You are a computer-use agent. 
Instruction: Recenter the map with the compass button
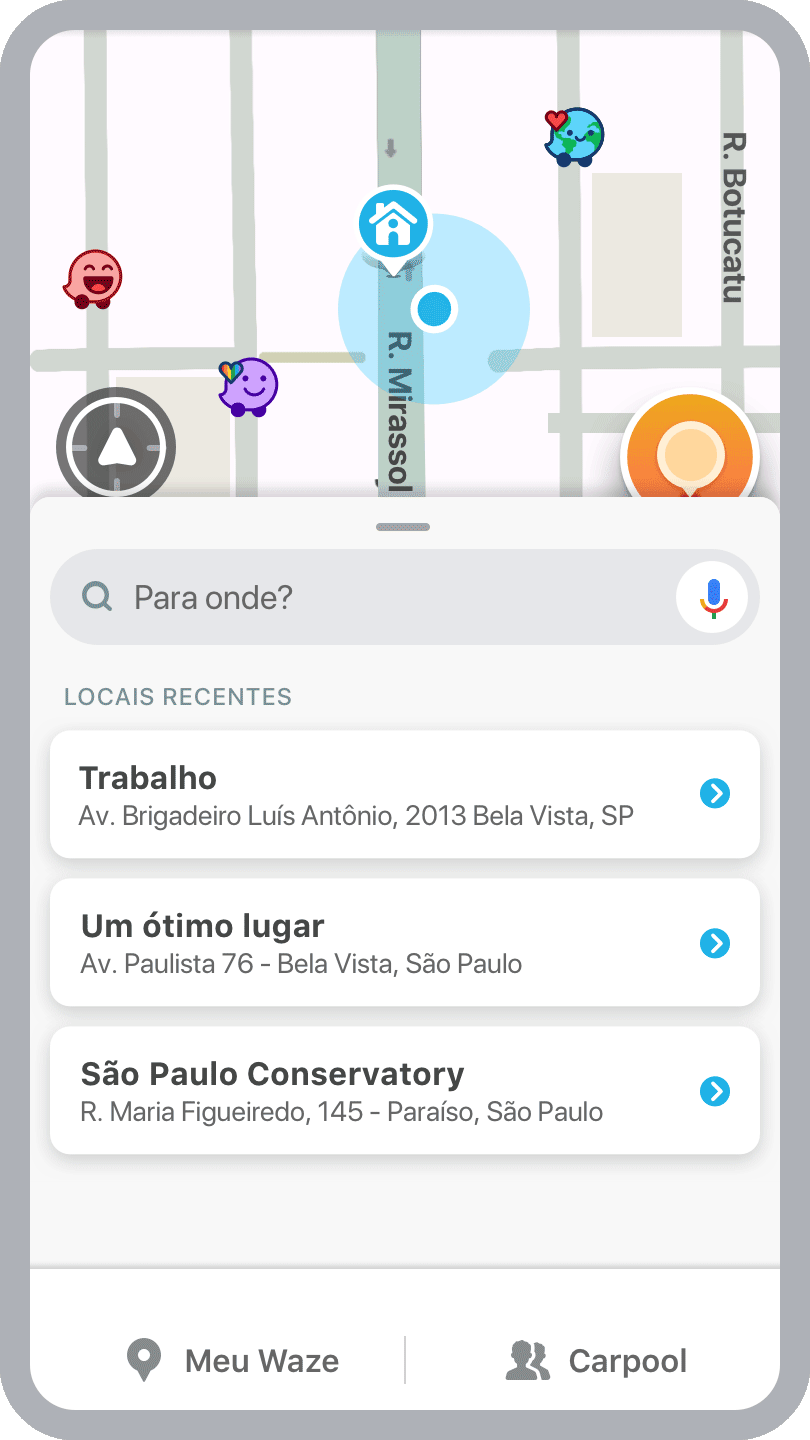116,447
